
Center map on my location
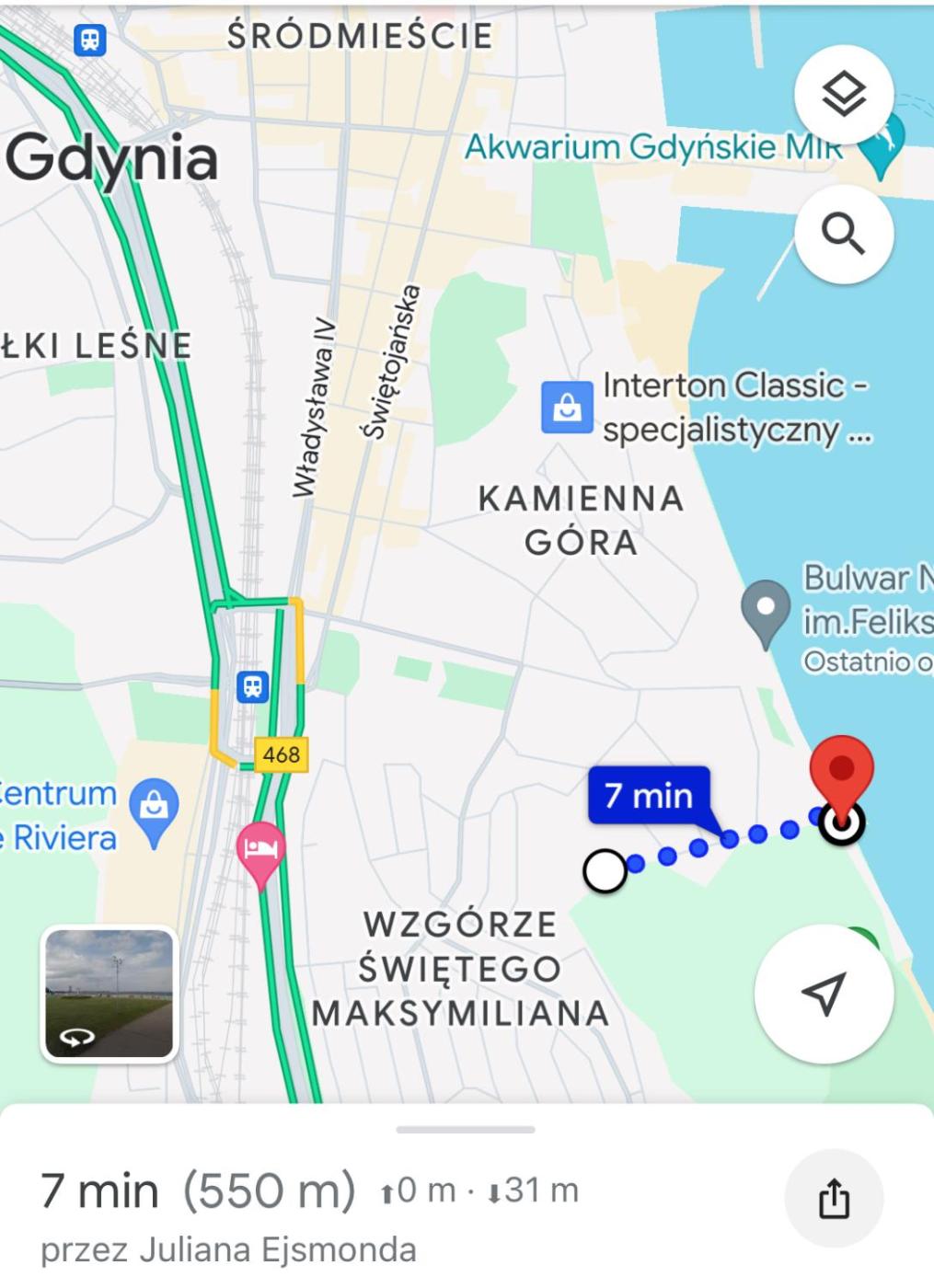click(x=823, y=994)
